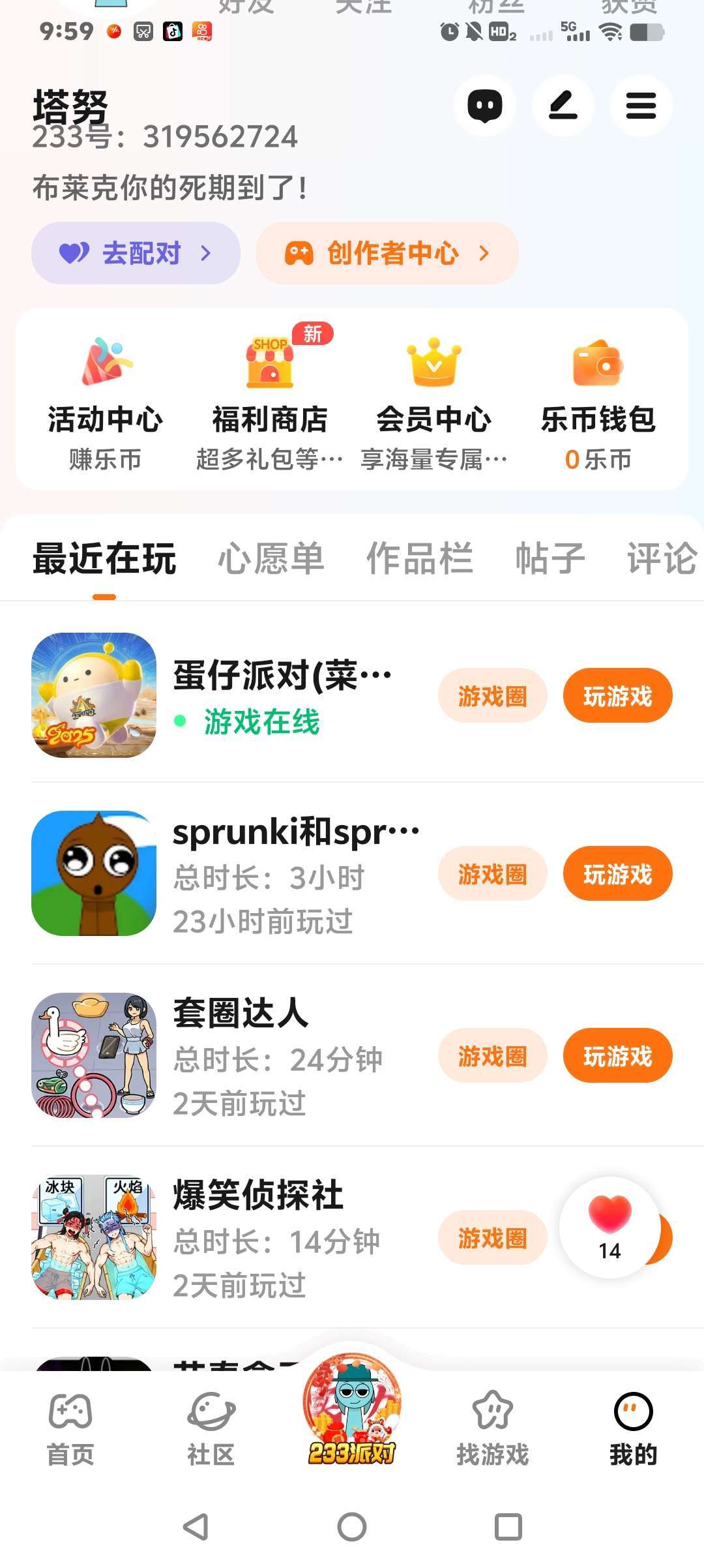Open the 福利商店 shop
This screenshot has height=1568, width=704.
coord(269,404)
